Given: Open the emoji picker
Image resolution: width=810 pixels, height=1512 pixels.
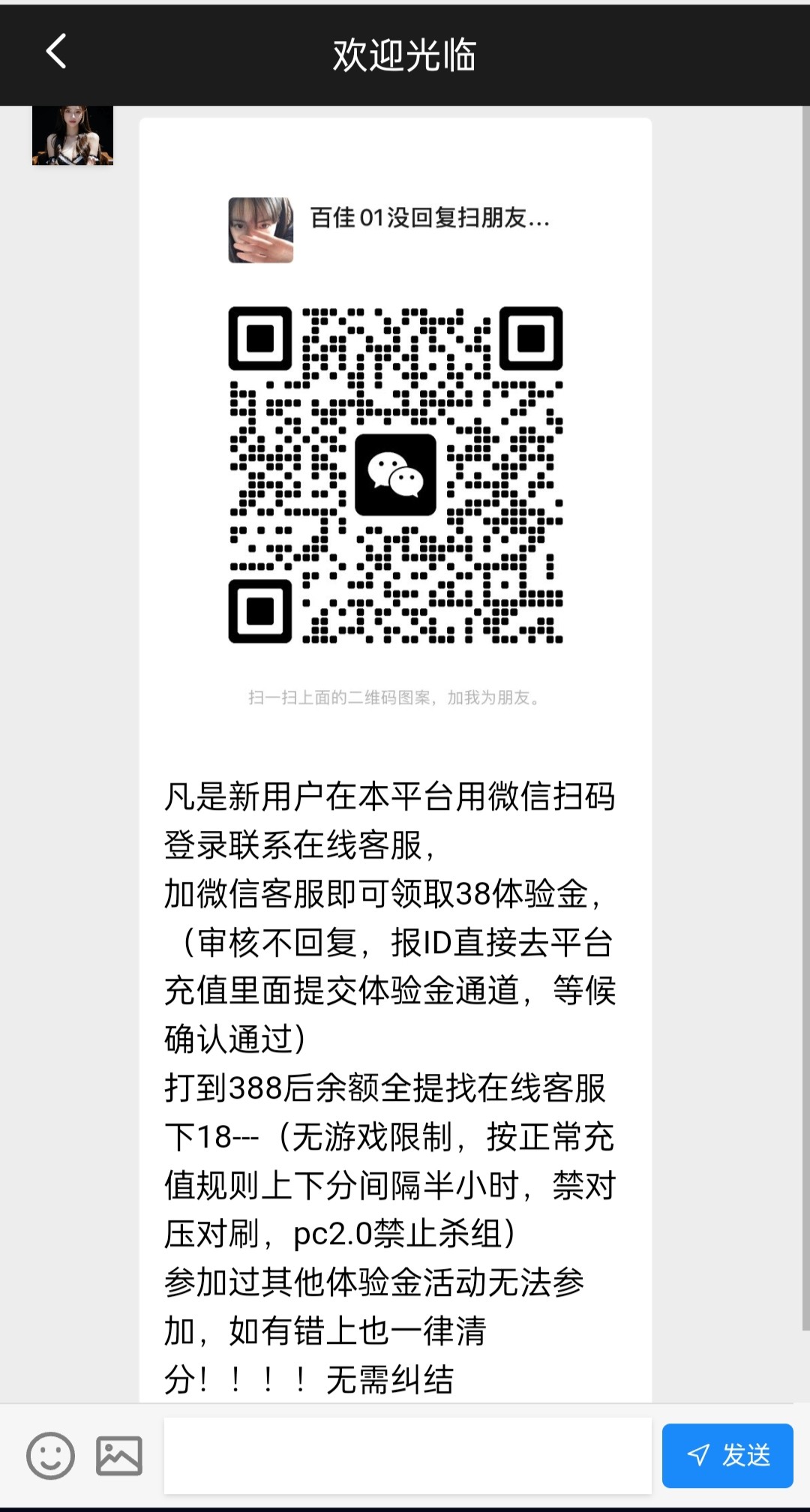Looking at the screenshot, I should pos(50,1455).
